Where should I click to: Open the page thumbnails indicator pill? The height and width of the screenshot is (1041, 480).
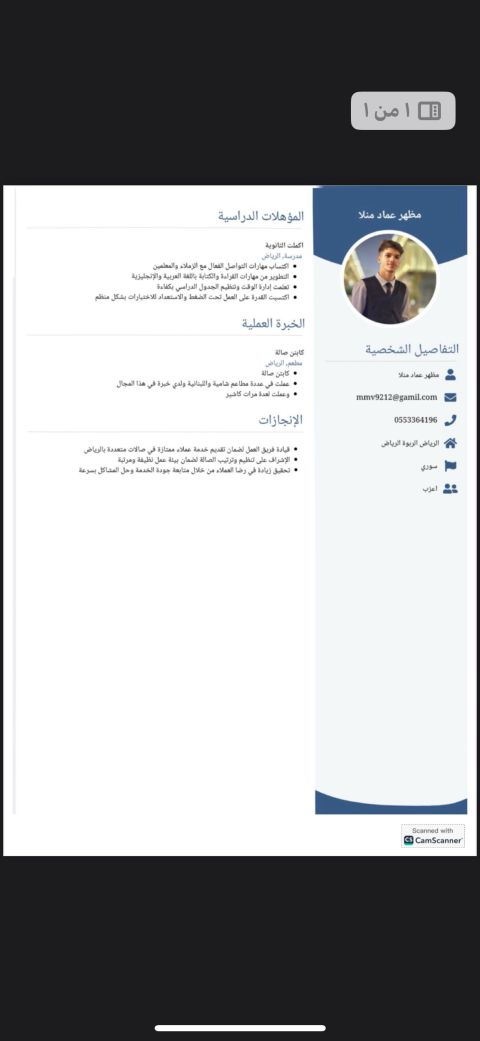point(403,111)
